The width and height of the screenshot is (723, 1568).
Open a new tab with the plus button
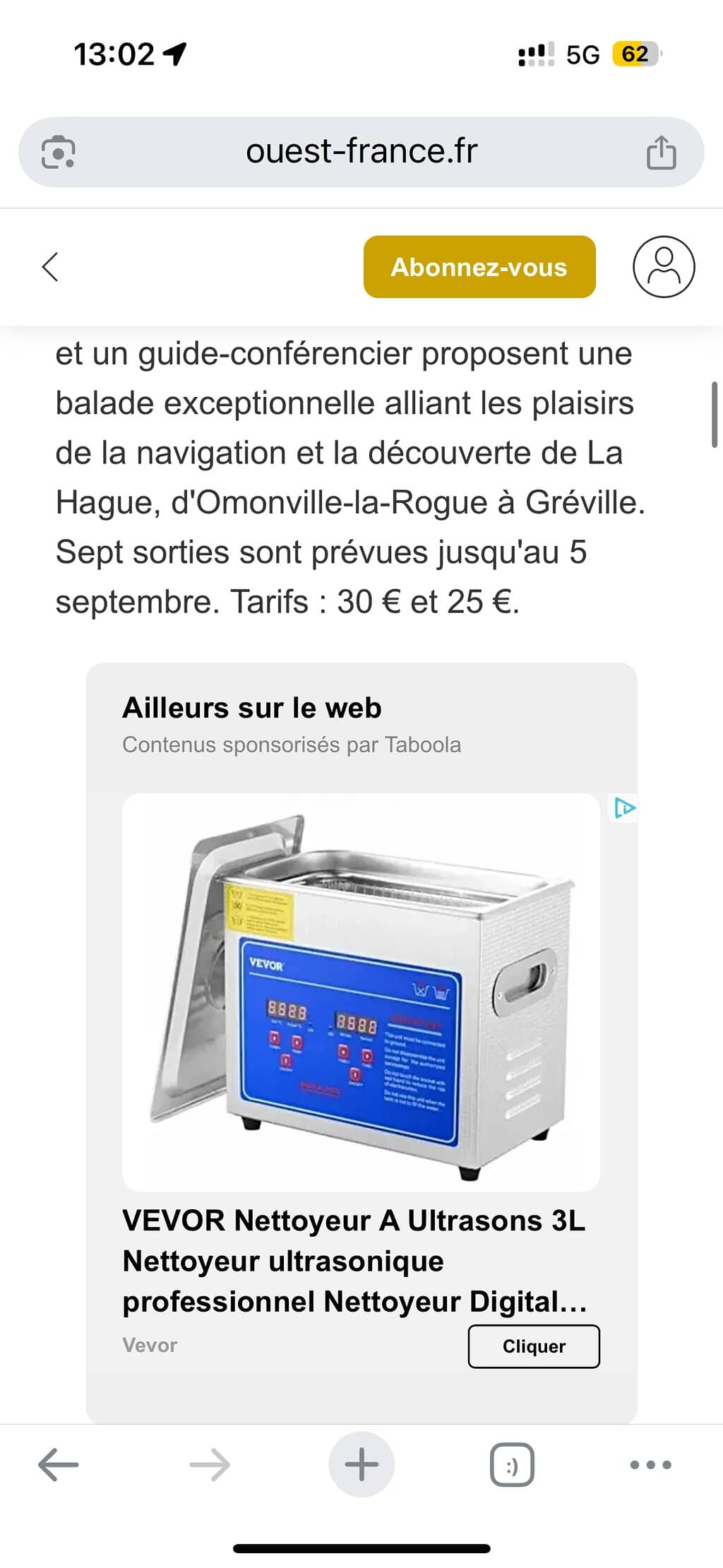361,1464
